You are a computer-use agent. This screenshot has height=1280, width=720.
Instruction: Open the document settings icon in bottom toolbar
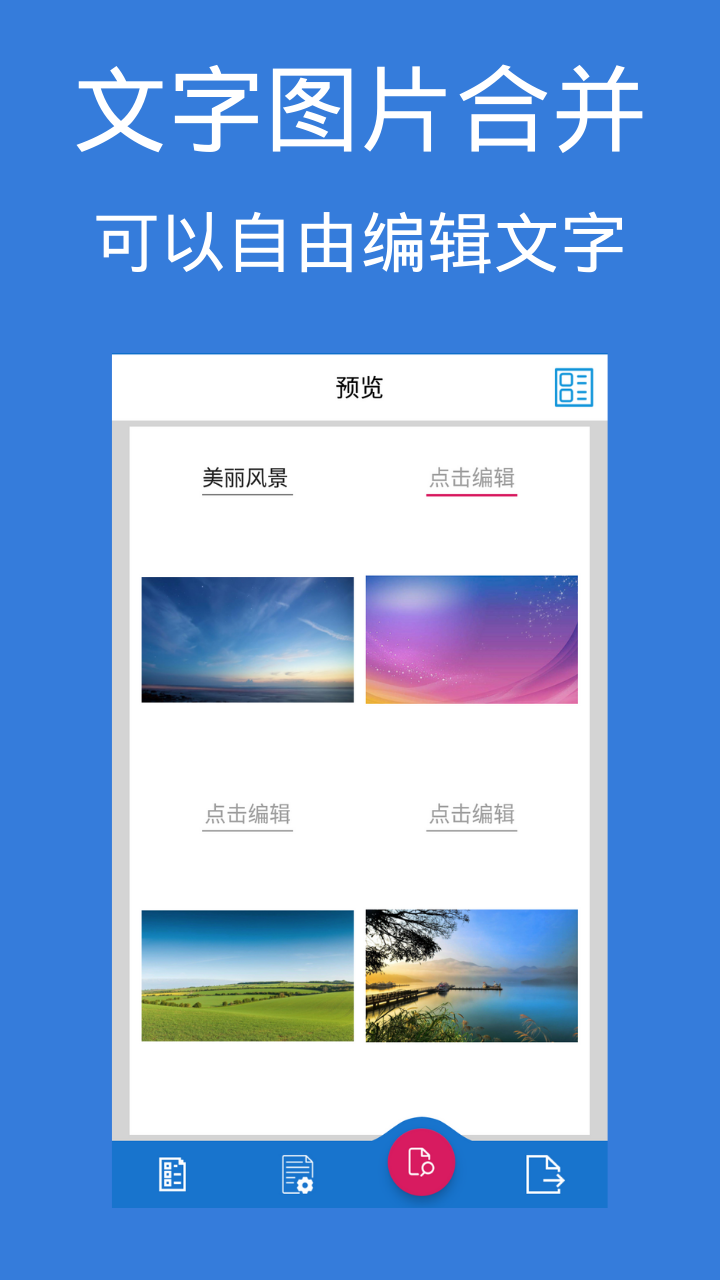point(295,1175)
